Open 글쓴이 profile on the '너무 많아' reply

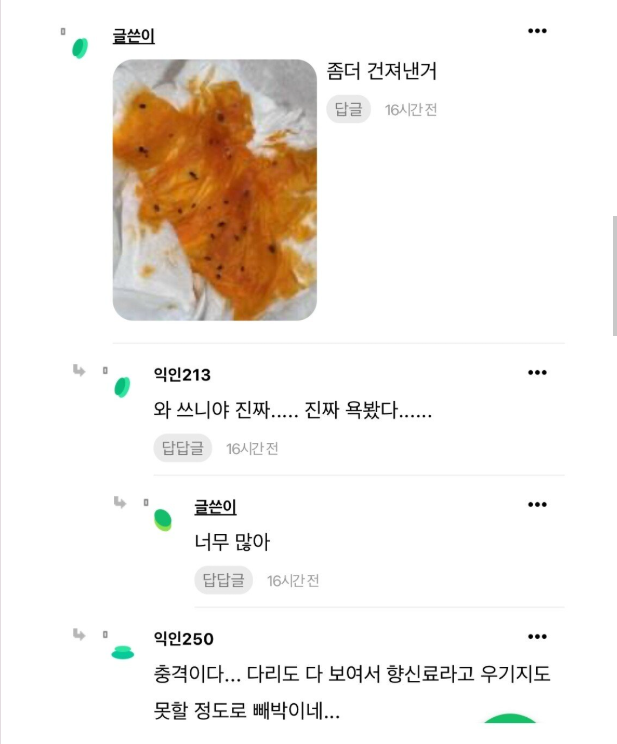[x=215, y=507]
